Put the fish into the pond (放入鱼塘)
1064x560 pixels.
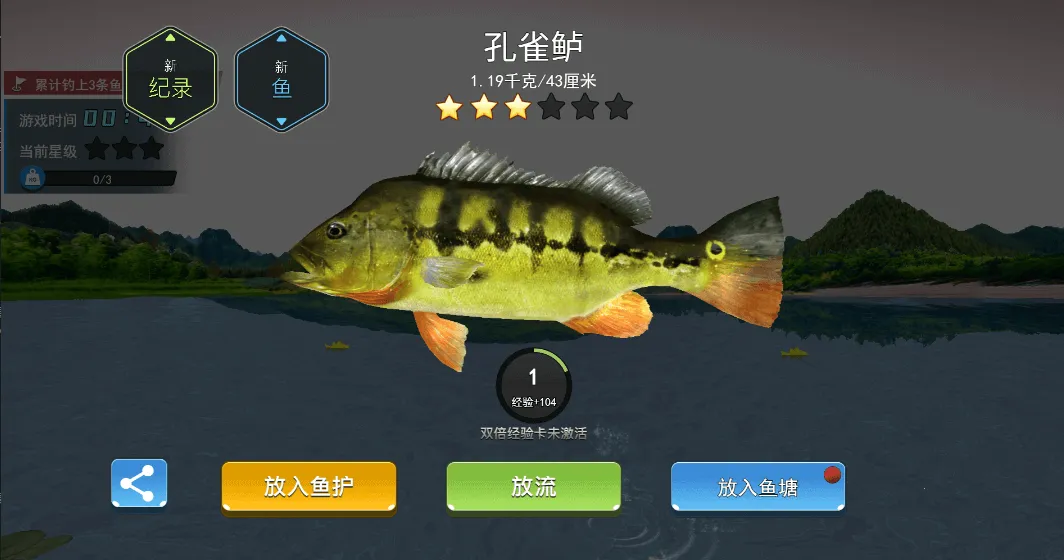(x=757, y=487)
